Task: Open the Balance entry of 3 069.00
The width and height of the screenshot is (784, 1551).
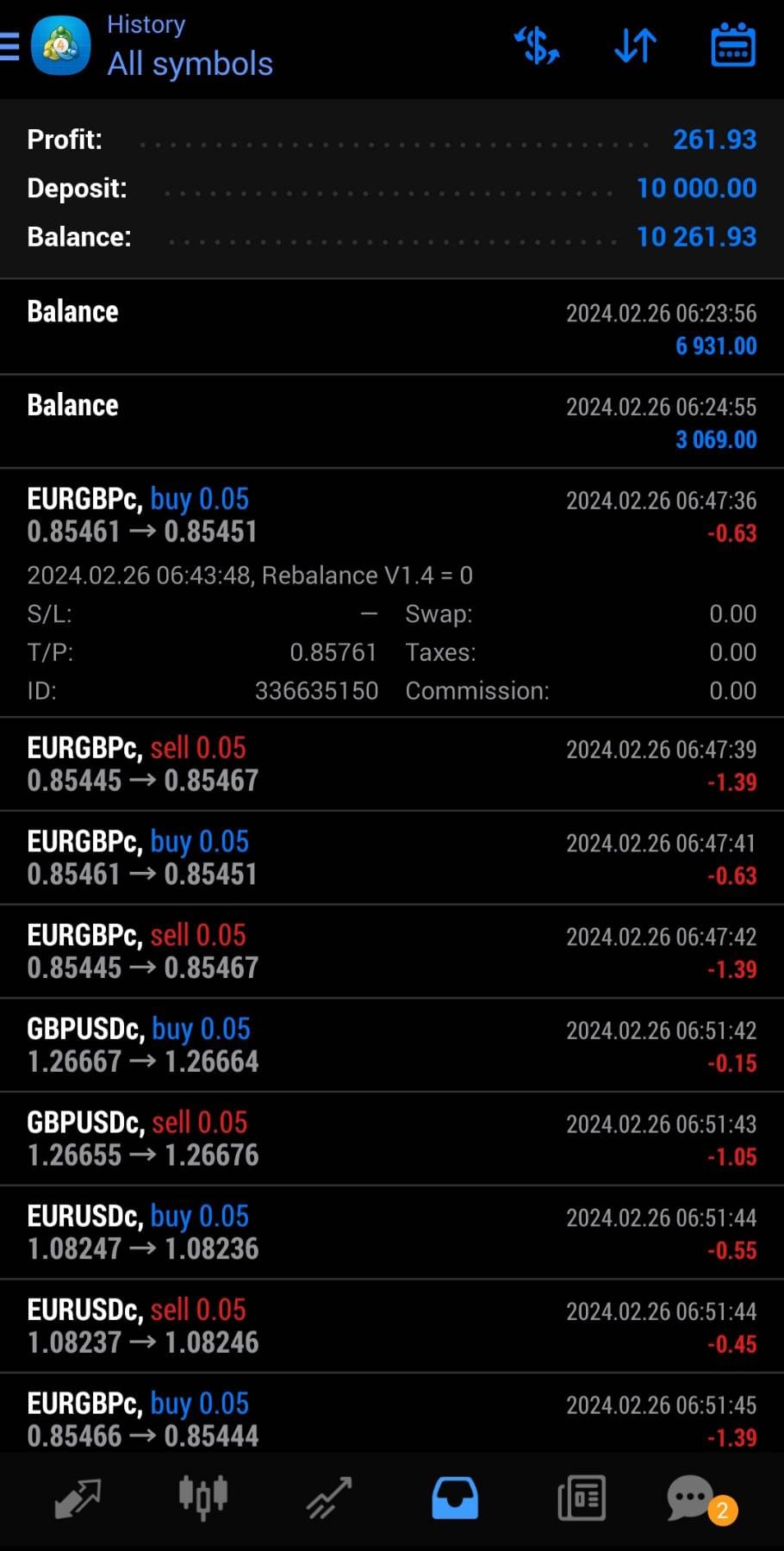Action: 392,421
